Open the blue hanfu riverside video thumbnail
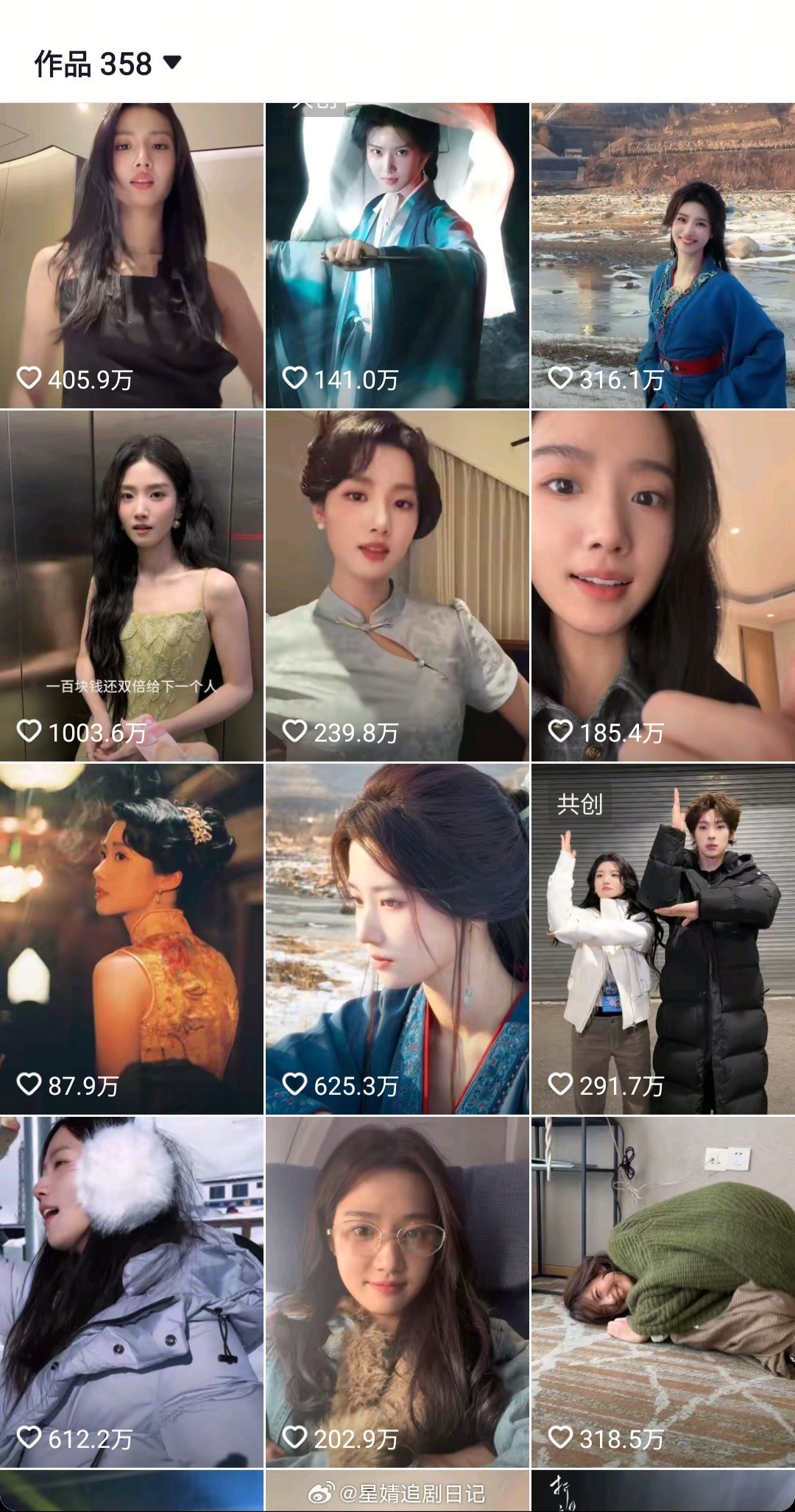The height and width of the screenshot is (1512, 795). pyautogui.click(x=661, y=243)
